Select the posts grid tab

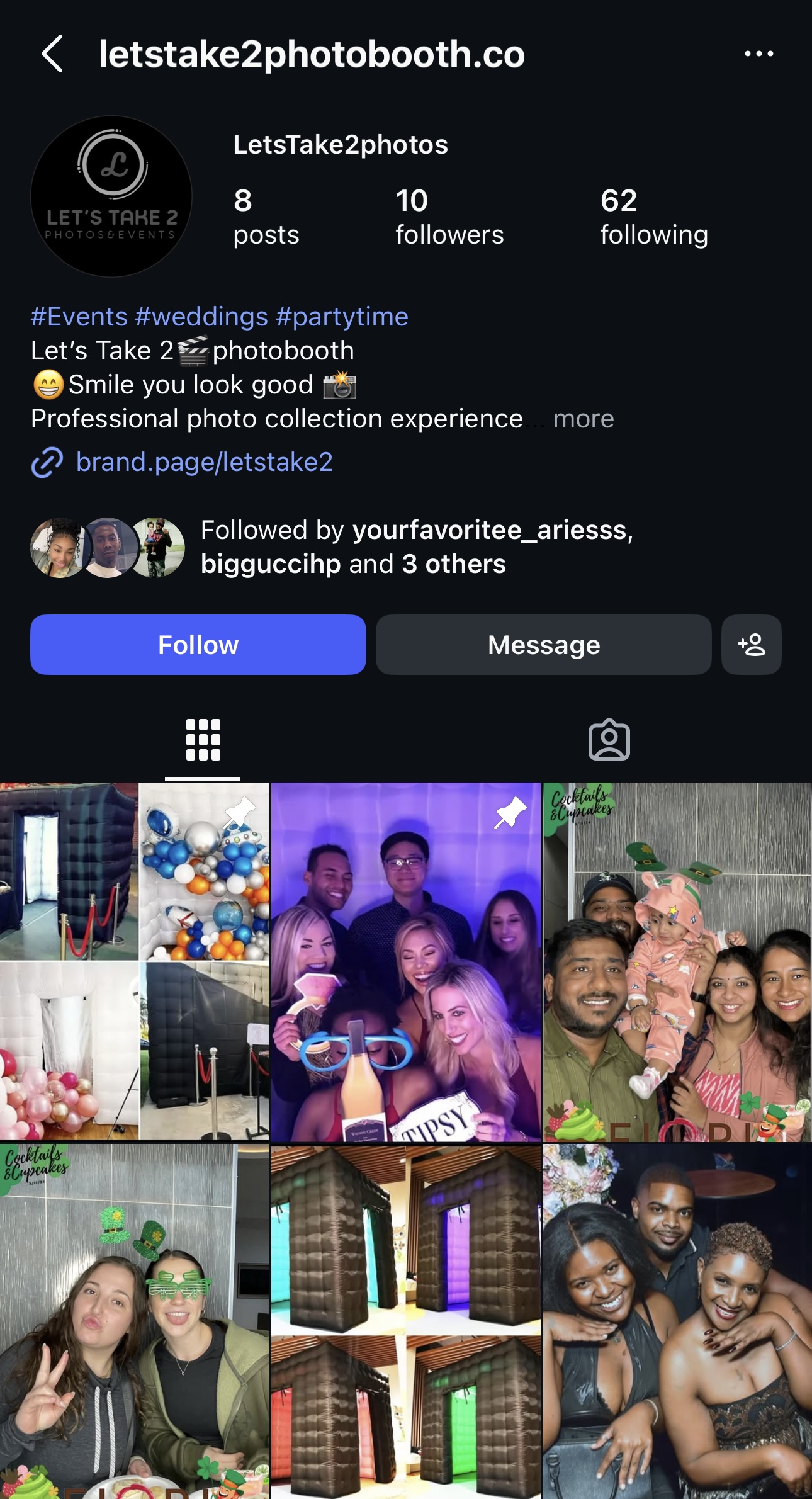point(203,740)
